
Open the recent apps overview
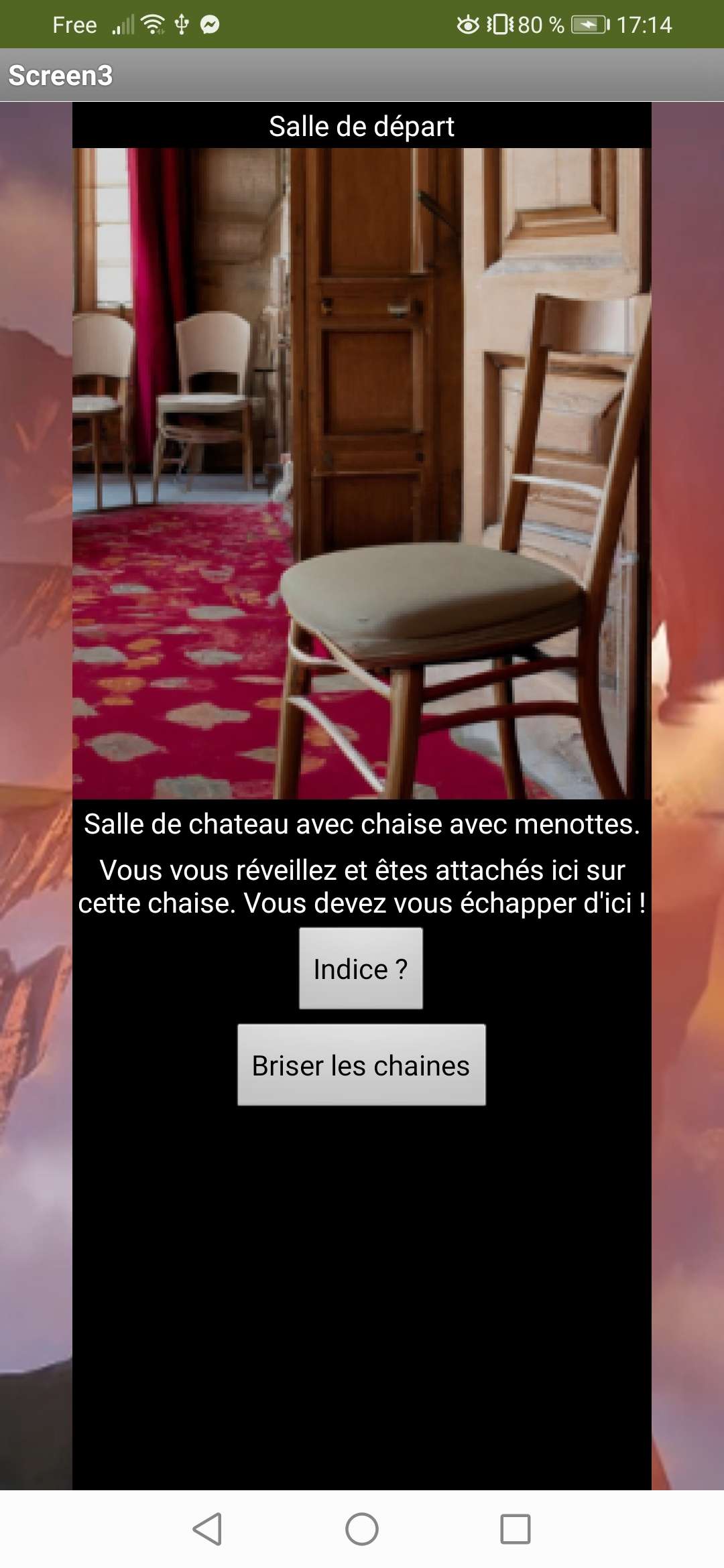pyautogui.click(x=515, y=1529)
